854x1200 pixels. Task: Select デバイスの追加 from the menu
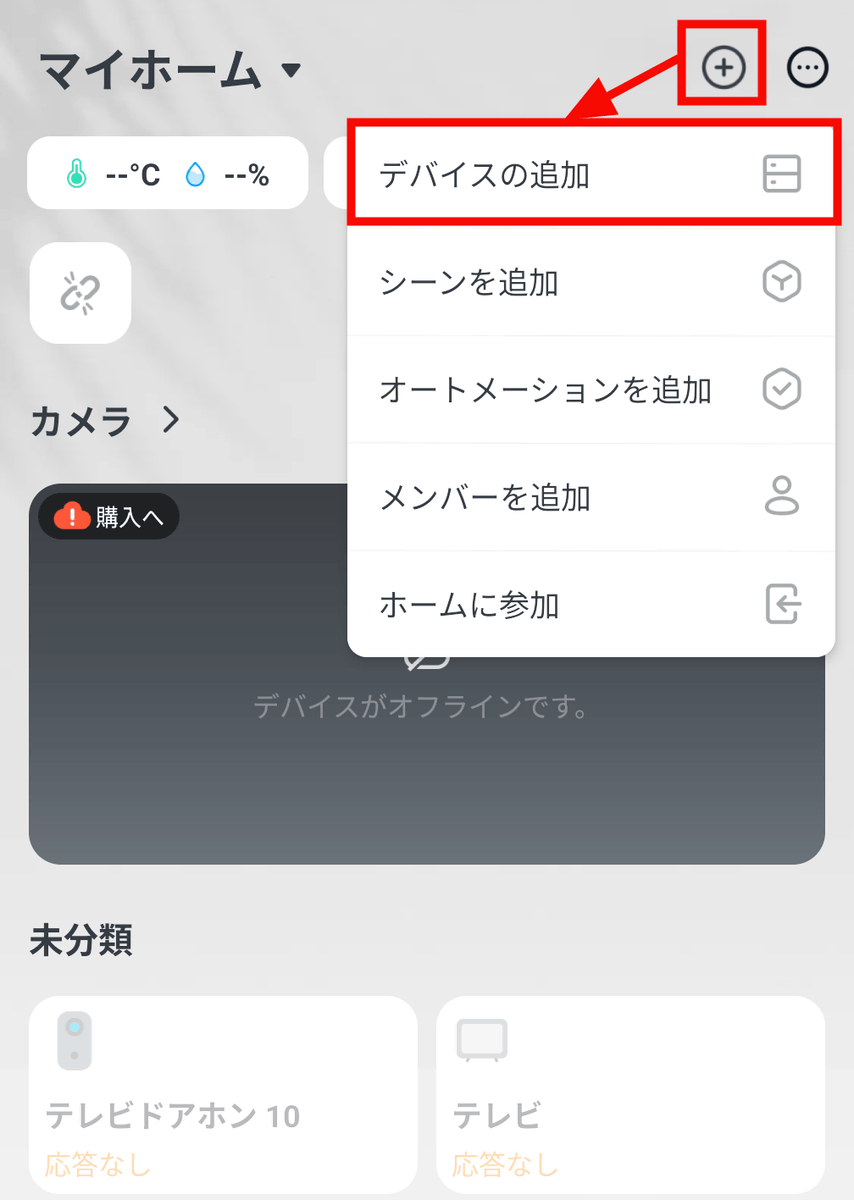click(590, 175)
